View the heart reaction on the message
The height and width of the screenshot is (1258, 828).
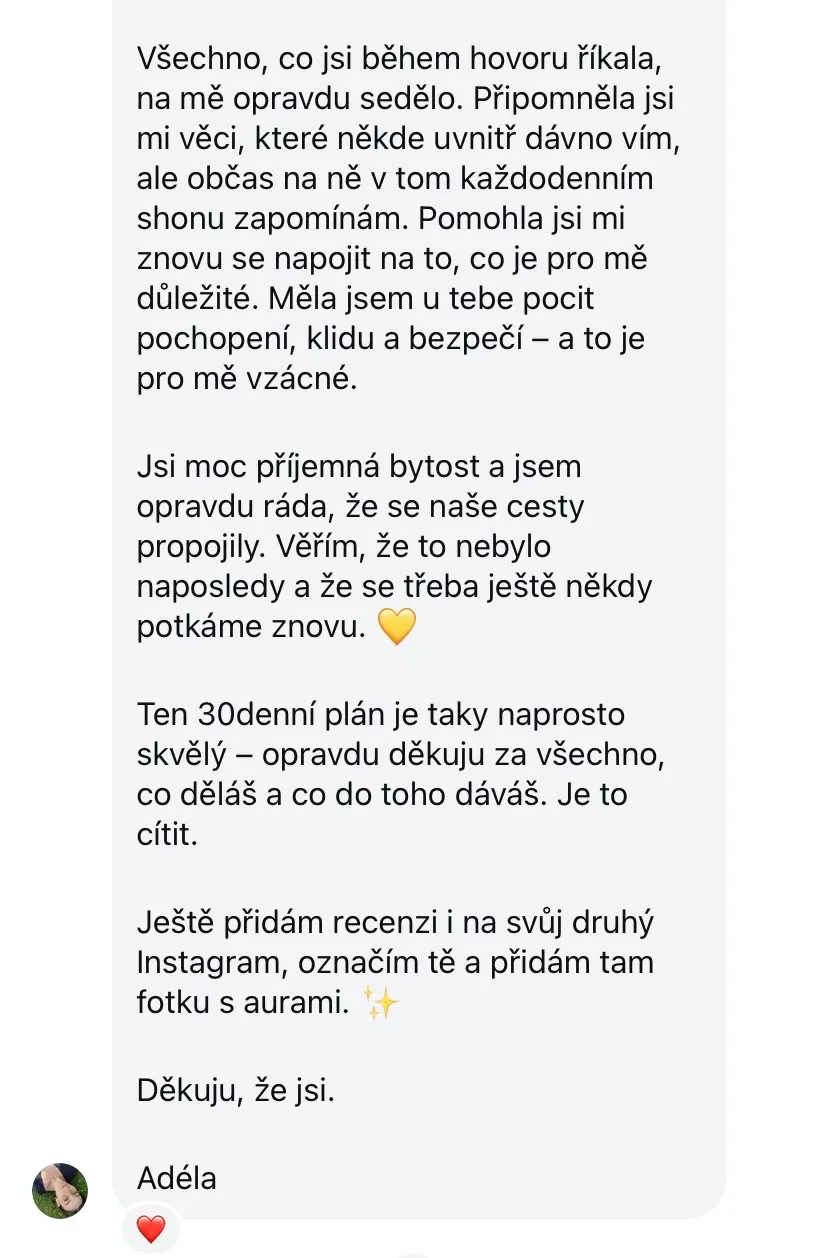tap(150, 1229)
